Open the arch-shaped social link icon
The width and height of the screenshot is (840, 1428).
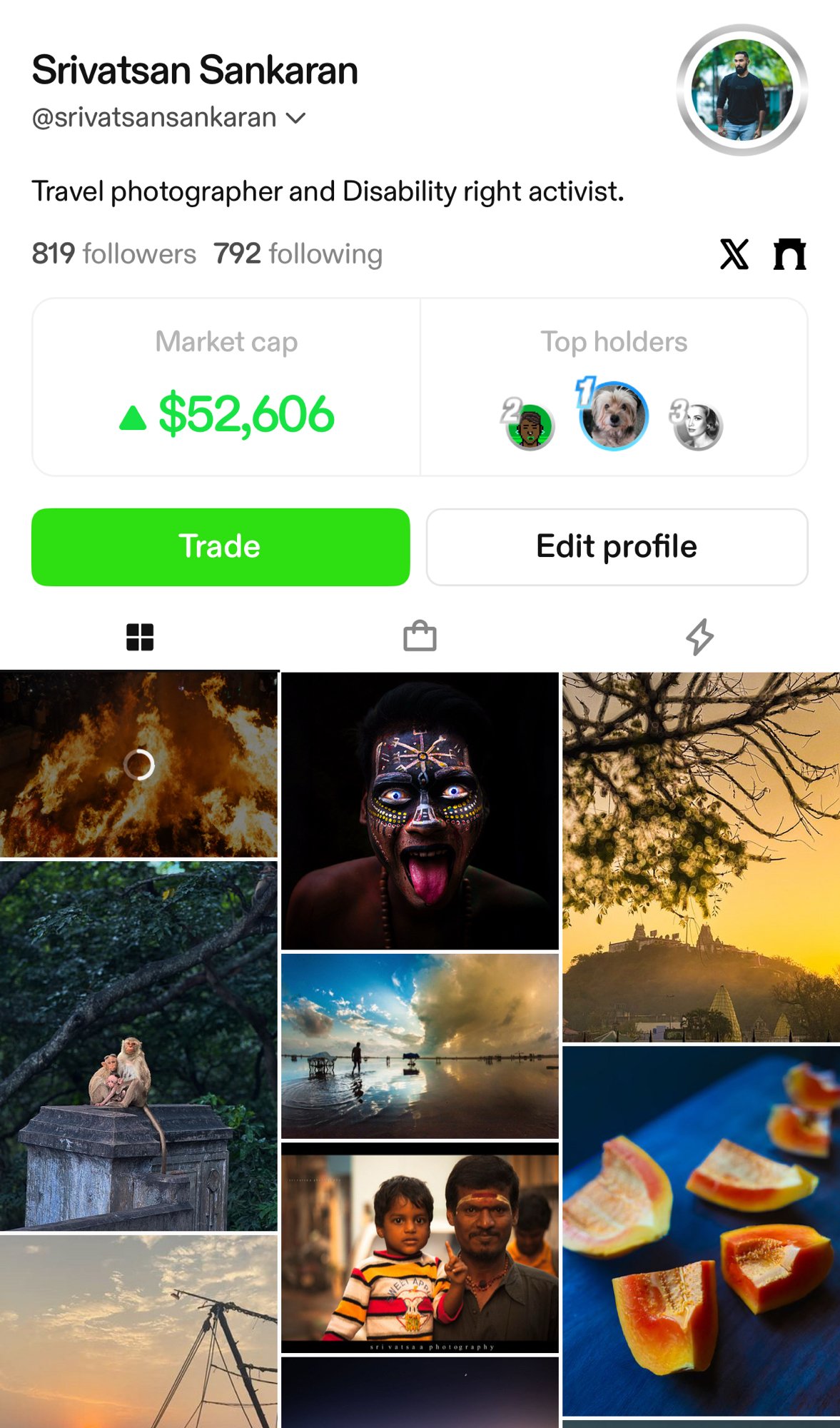pos(789,254)
